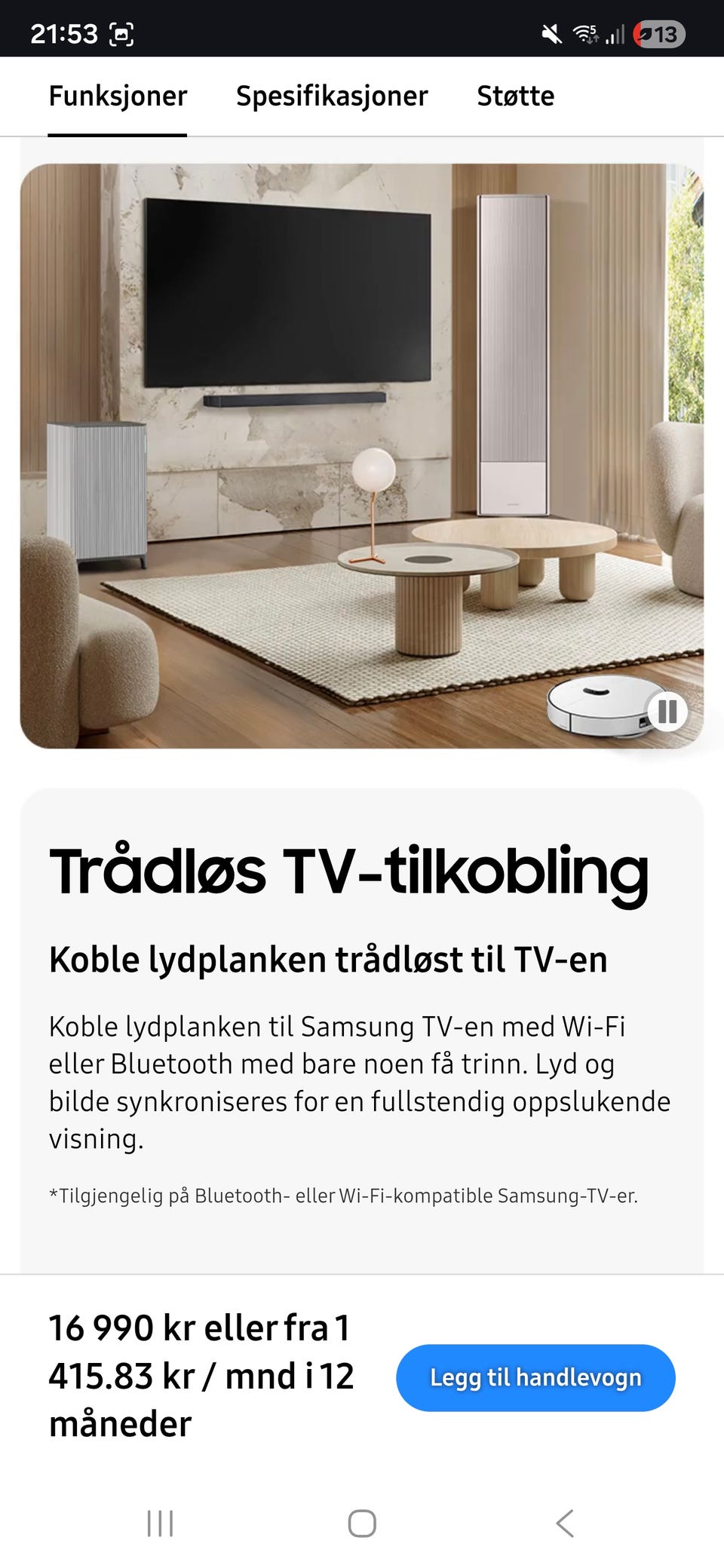Tap the clock showing 21:53
The height and width of the screenshot is (1568, 724).
pyautogui.click(x=65, y=33)
